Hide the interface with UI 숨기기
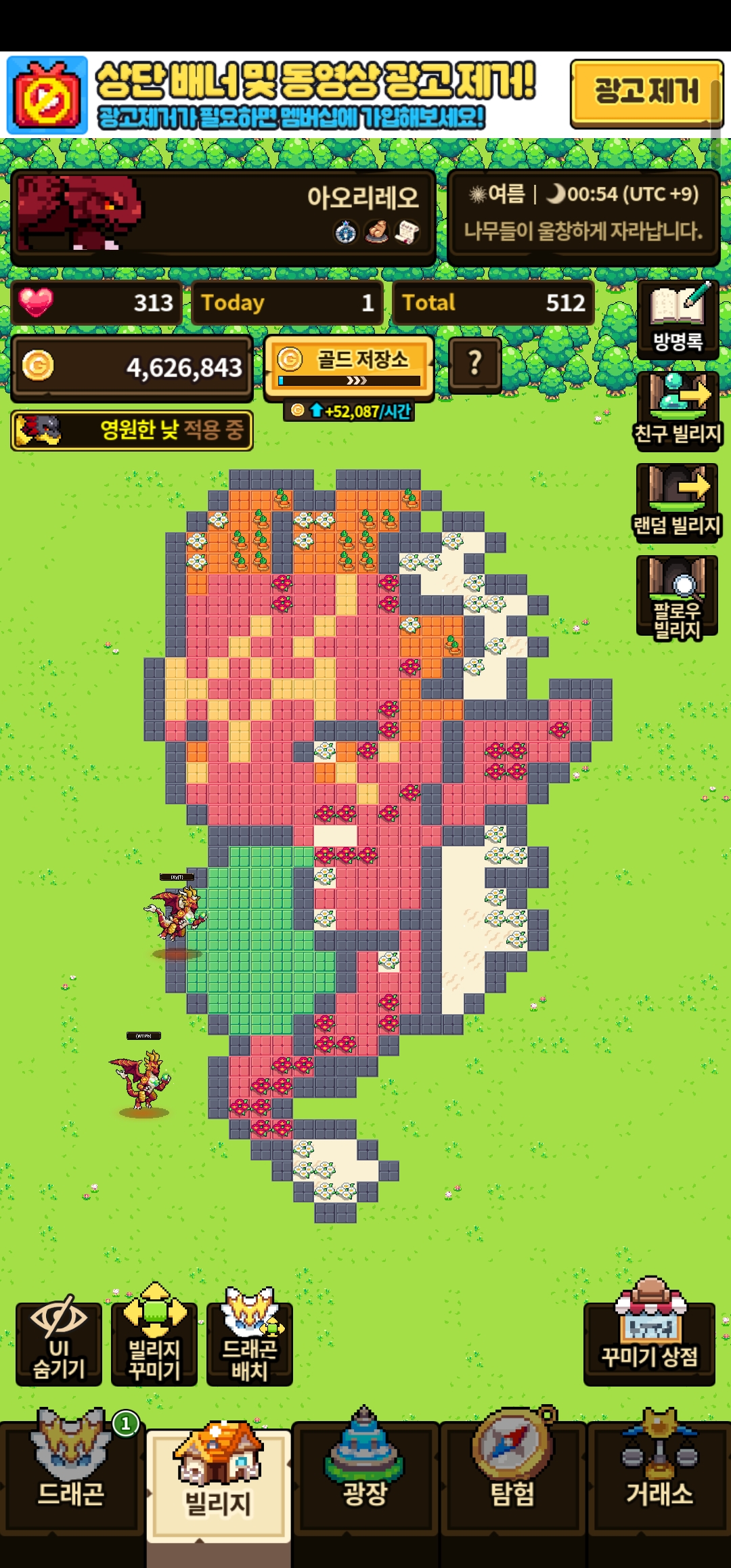This screenshot has height=1568, width=731. coord(59,1343)
